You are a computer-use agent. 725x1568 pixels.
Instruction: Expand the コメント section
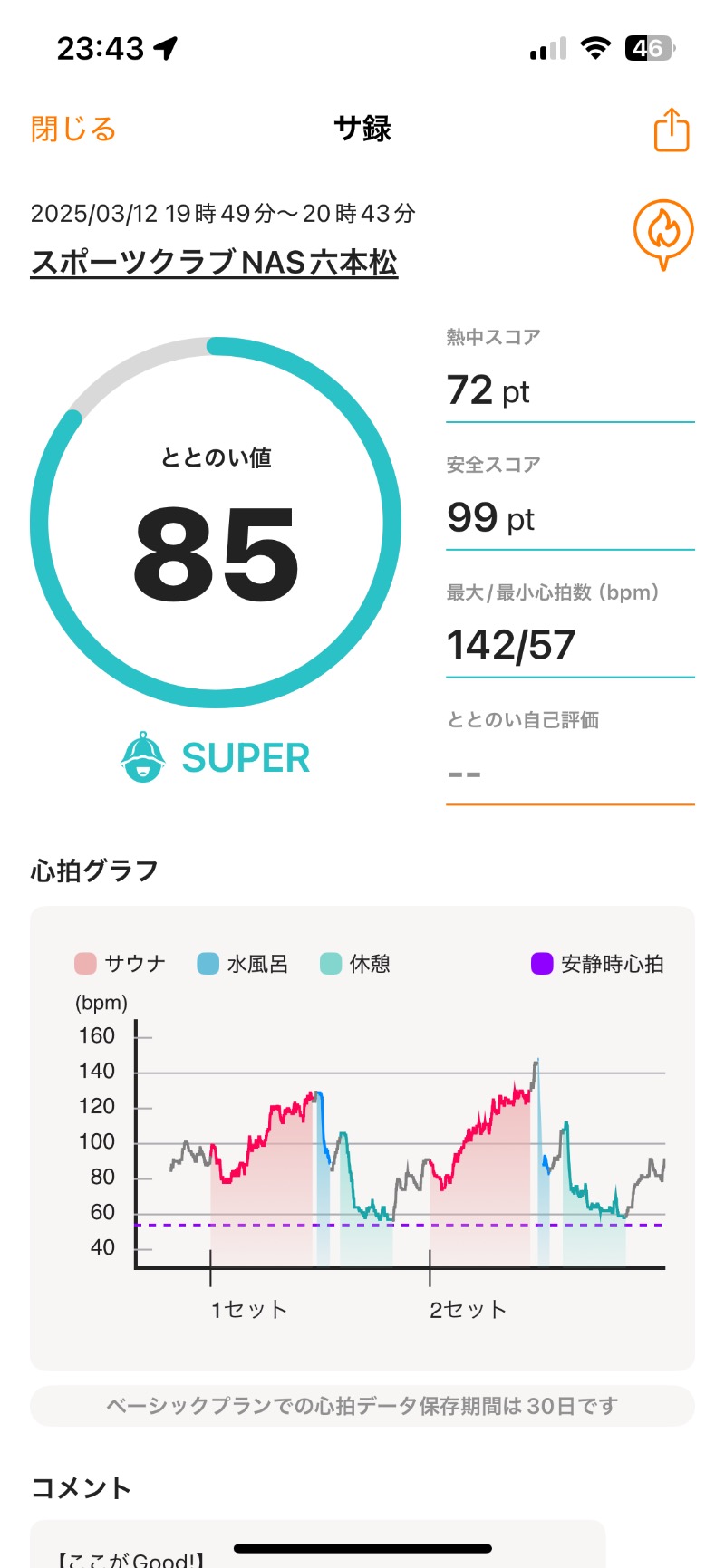pyautogui.click(x=82, y=1486)
